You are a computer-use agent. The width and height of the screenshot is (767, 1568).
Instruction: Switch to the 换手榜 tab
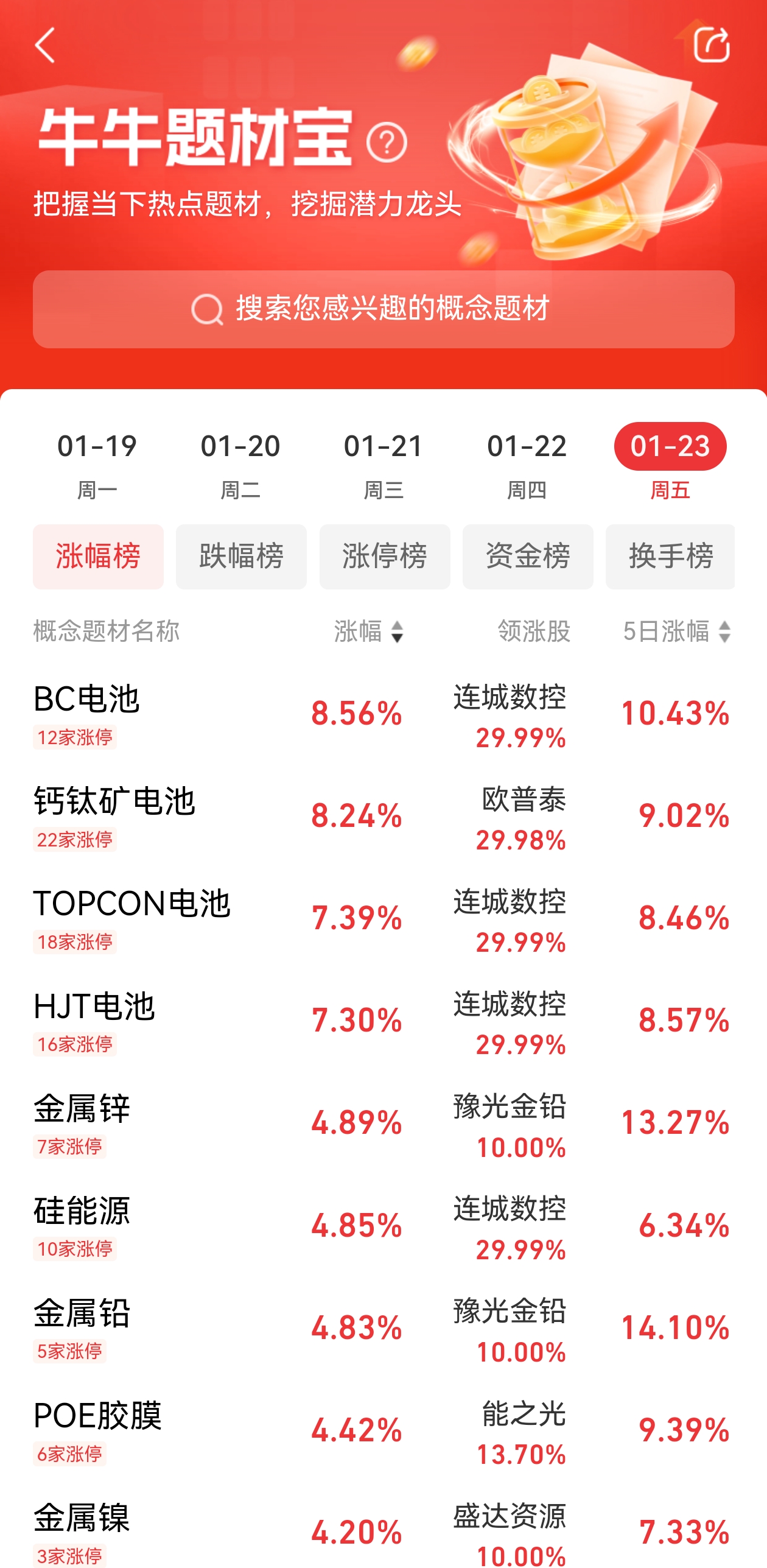click(670, 557)
